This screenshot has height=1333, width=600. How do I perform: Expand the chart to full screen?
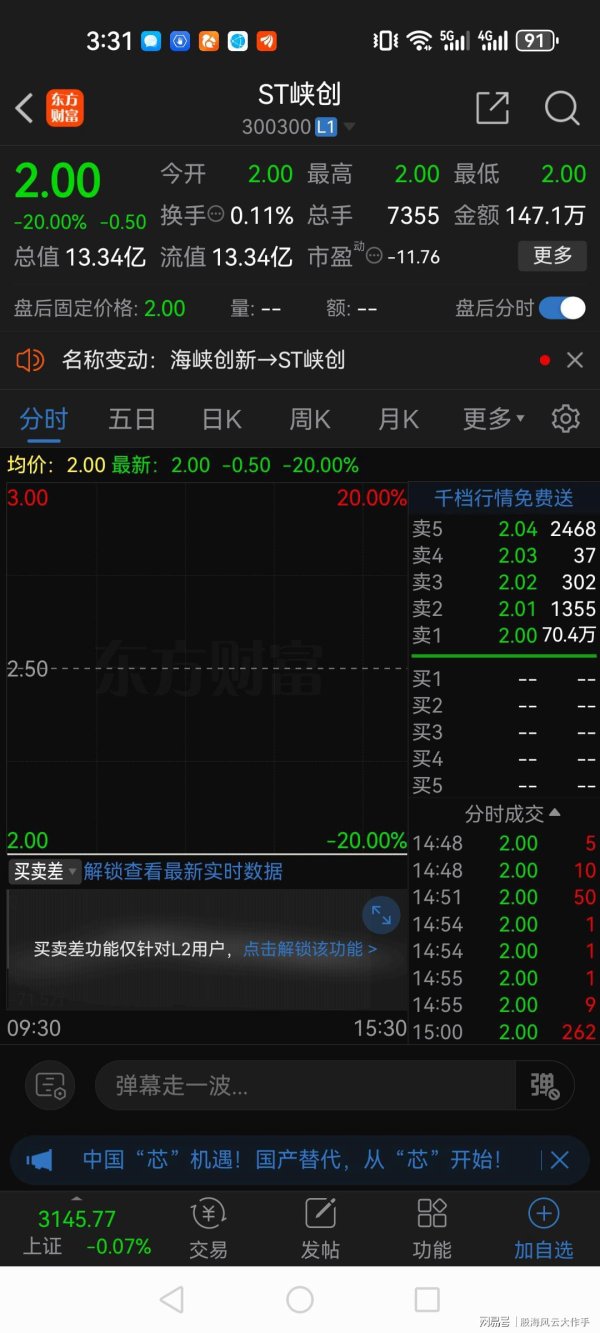pos(381,914)
